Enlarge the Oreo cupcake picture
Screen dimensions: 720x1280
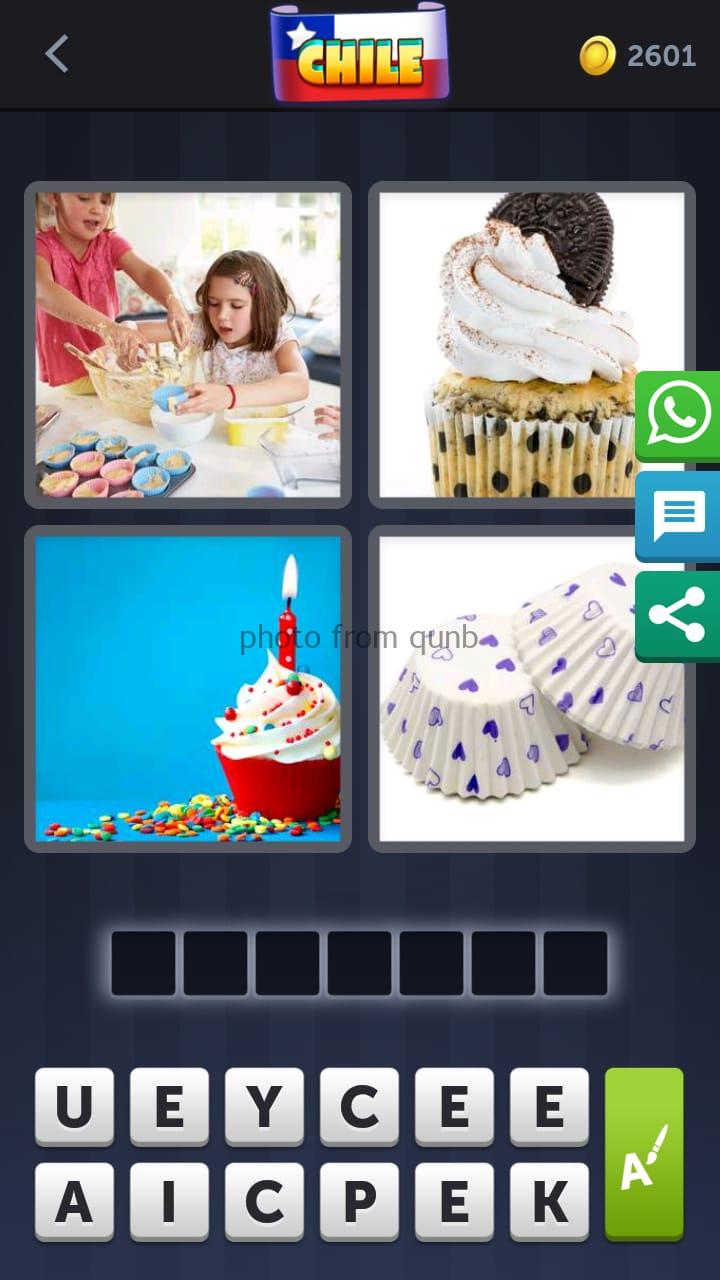pos(532,345)
